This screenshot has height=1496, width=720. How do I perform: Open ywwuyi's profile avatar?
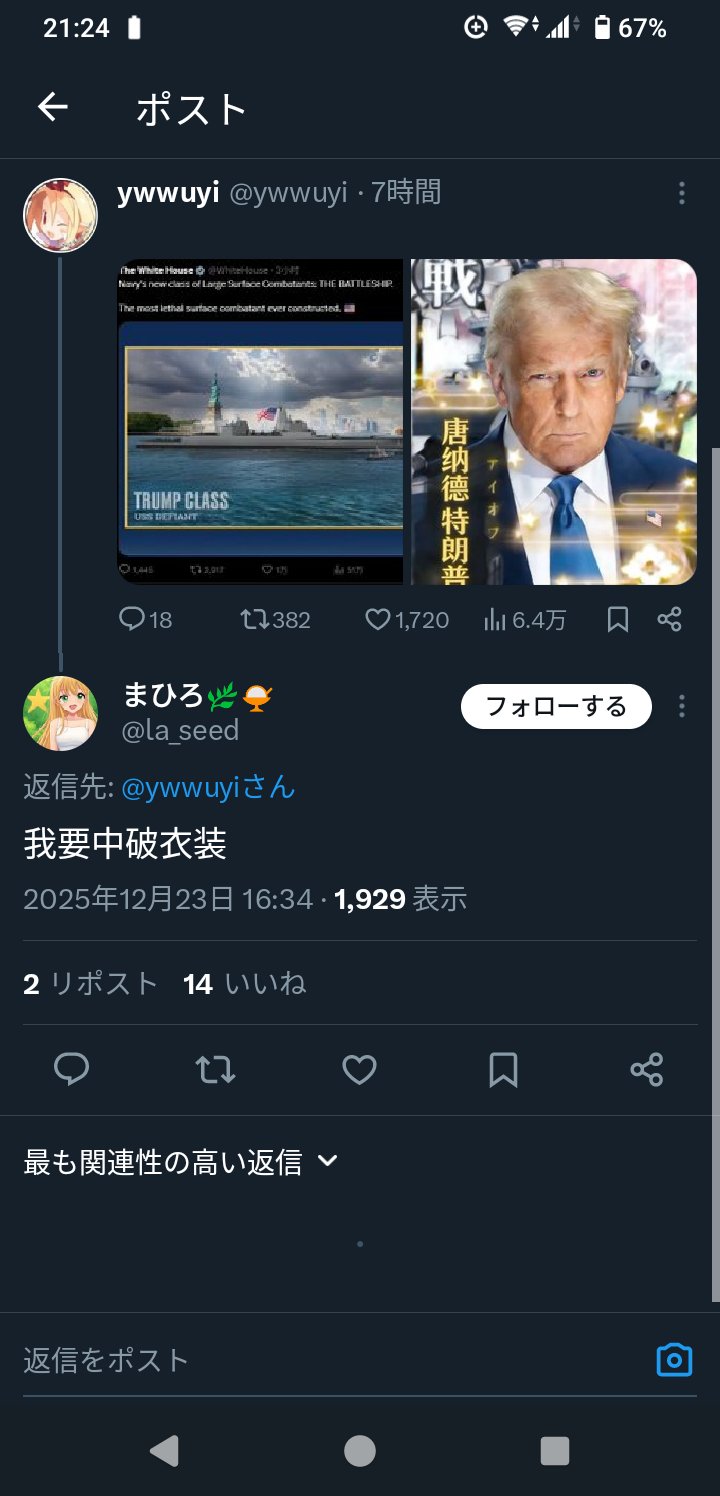(60, 216)
